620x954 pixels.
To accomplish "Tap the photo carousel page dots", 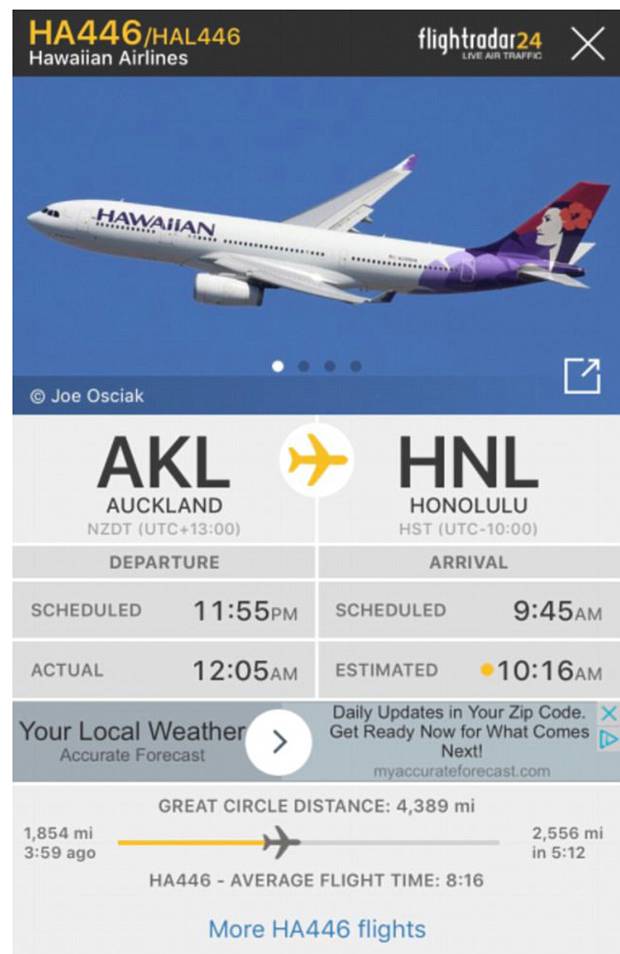I will point(316,367).
